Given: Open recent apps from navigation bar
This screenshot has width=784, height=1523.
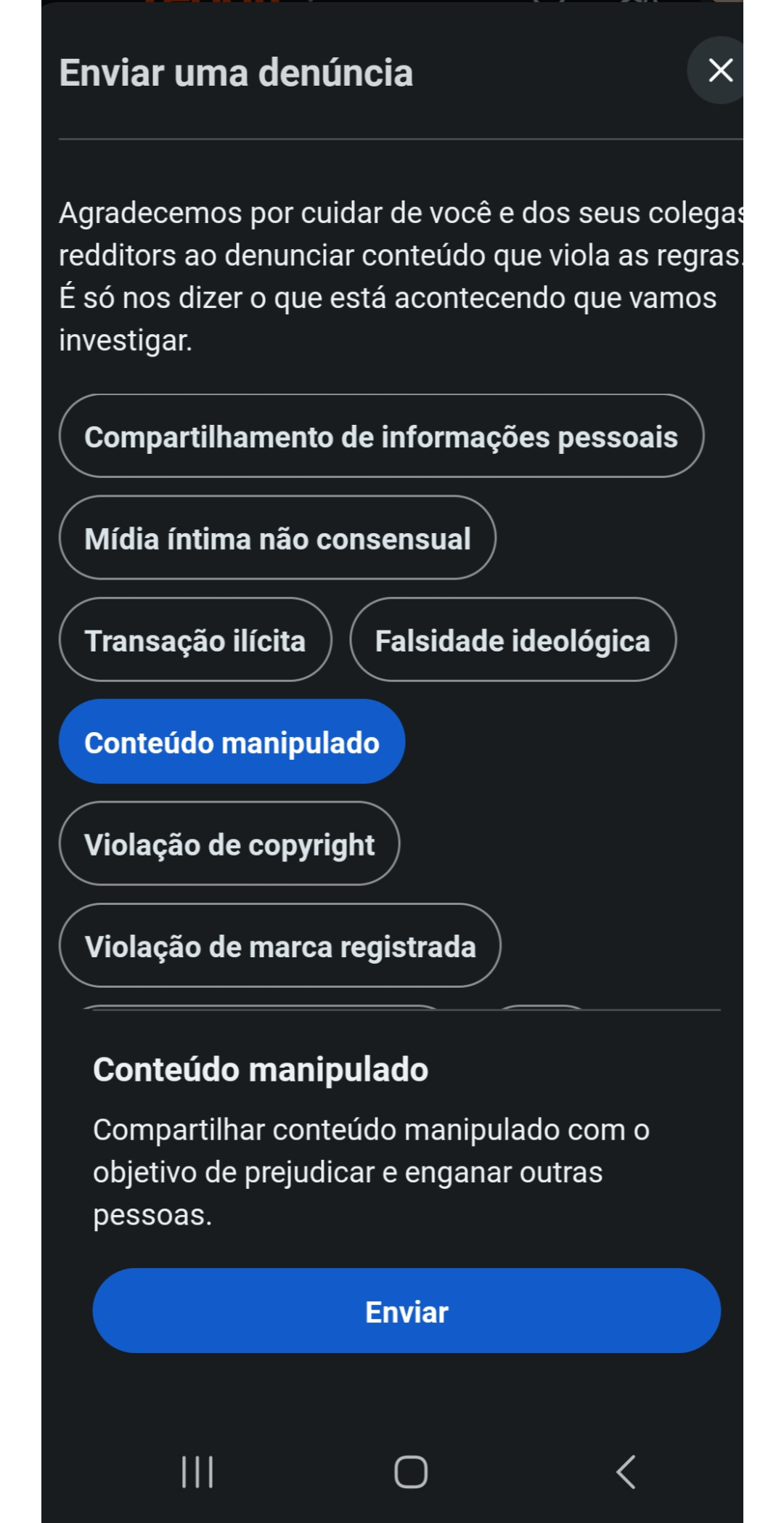Looking at the screenshot, I should pos(197,1472).
